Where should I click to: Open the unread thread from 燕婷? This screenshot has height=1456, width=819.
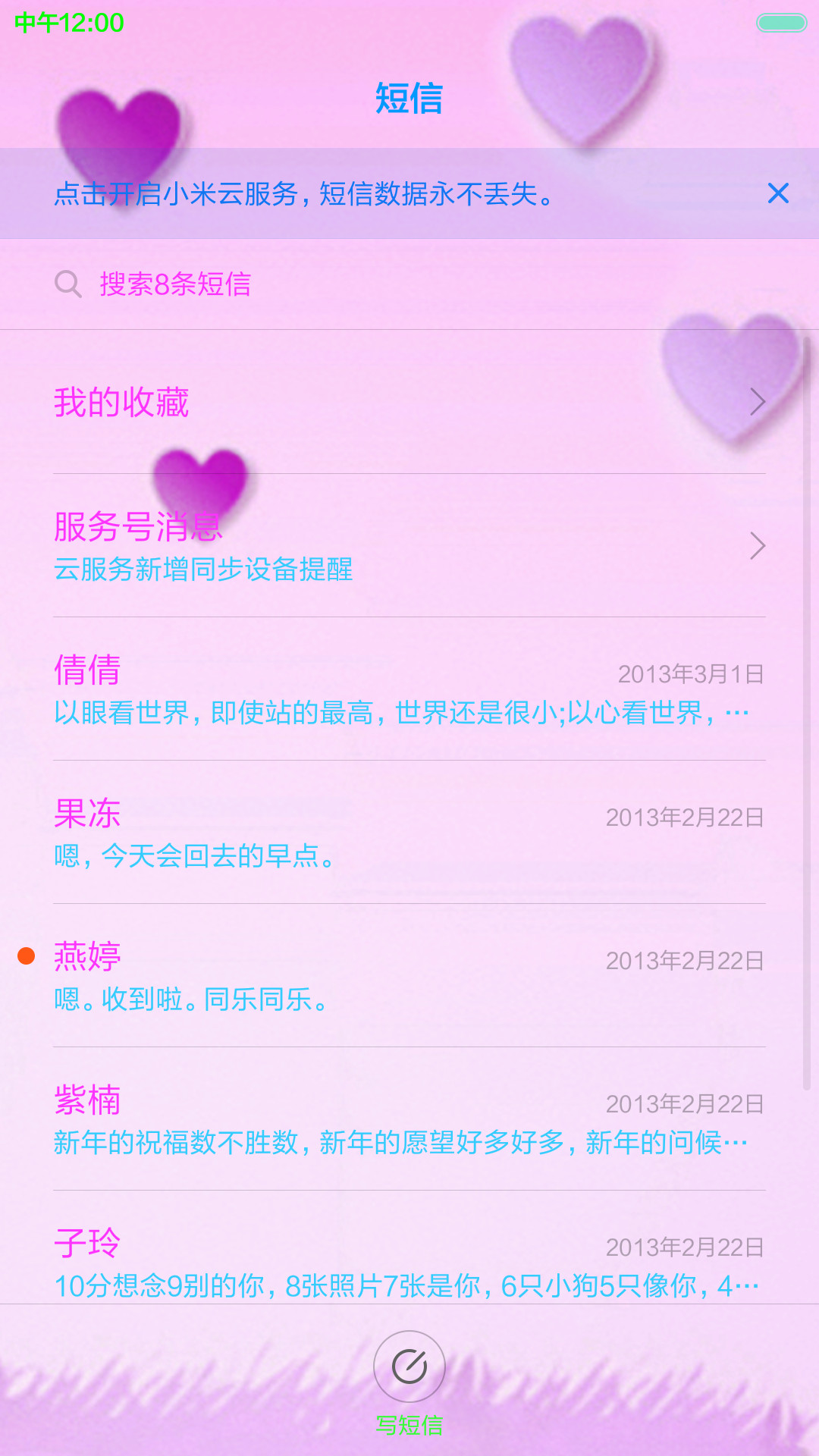pyautogui.click(x=409, y=976)
